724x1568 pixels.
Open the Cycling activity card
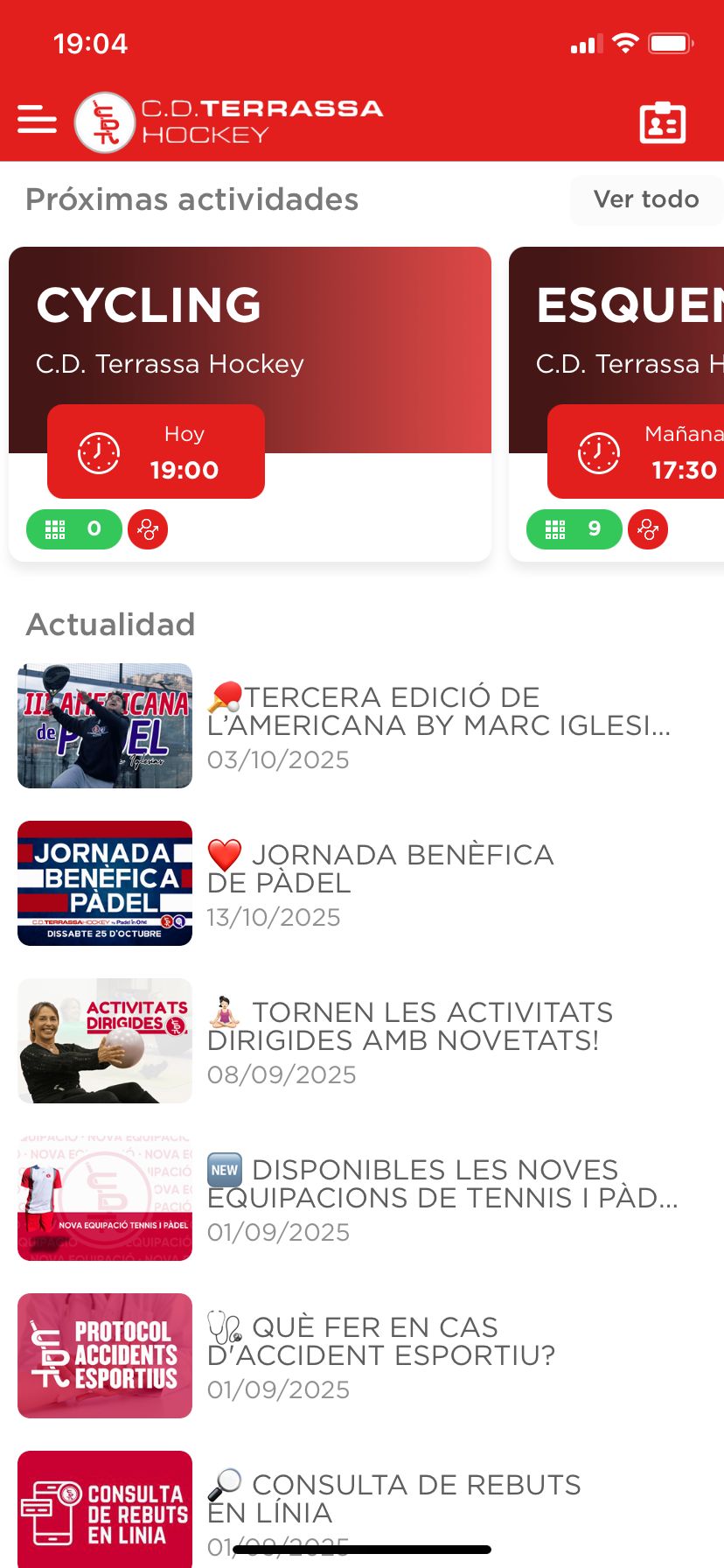(250, 350)
